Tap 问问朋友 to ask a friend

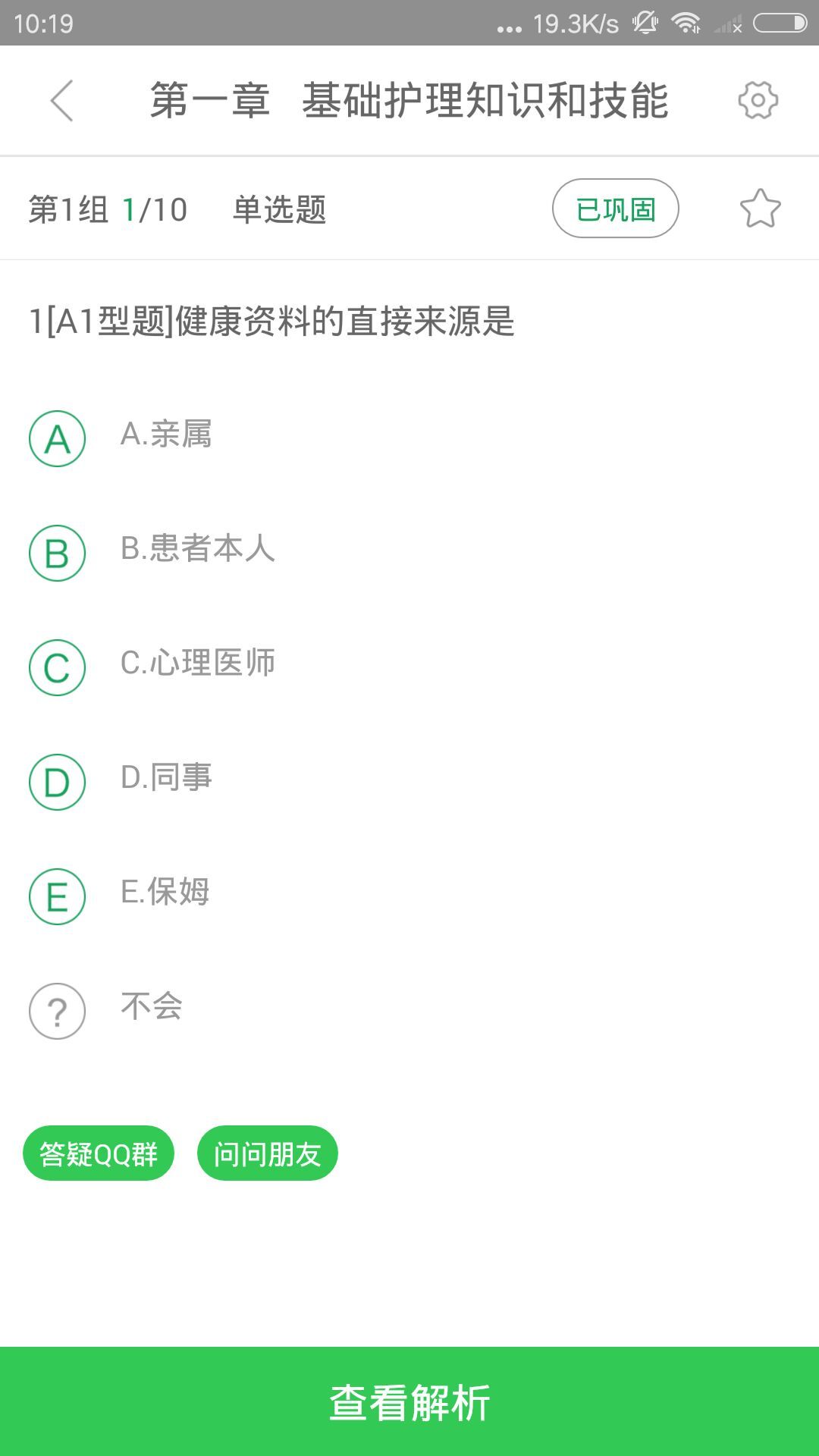pyautogui.click(x=268, y=1153)
